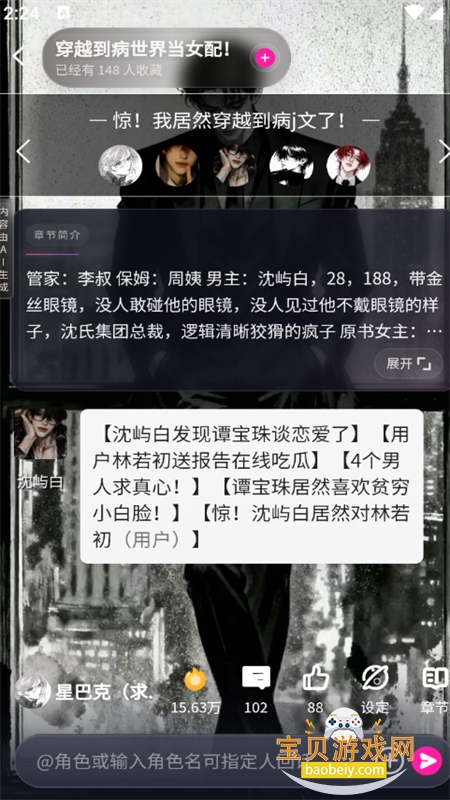Open the 102 comments
Viewport: 450px width, 800px height.
256,689
